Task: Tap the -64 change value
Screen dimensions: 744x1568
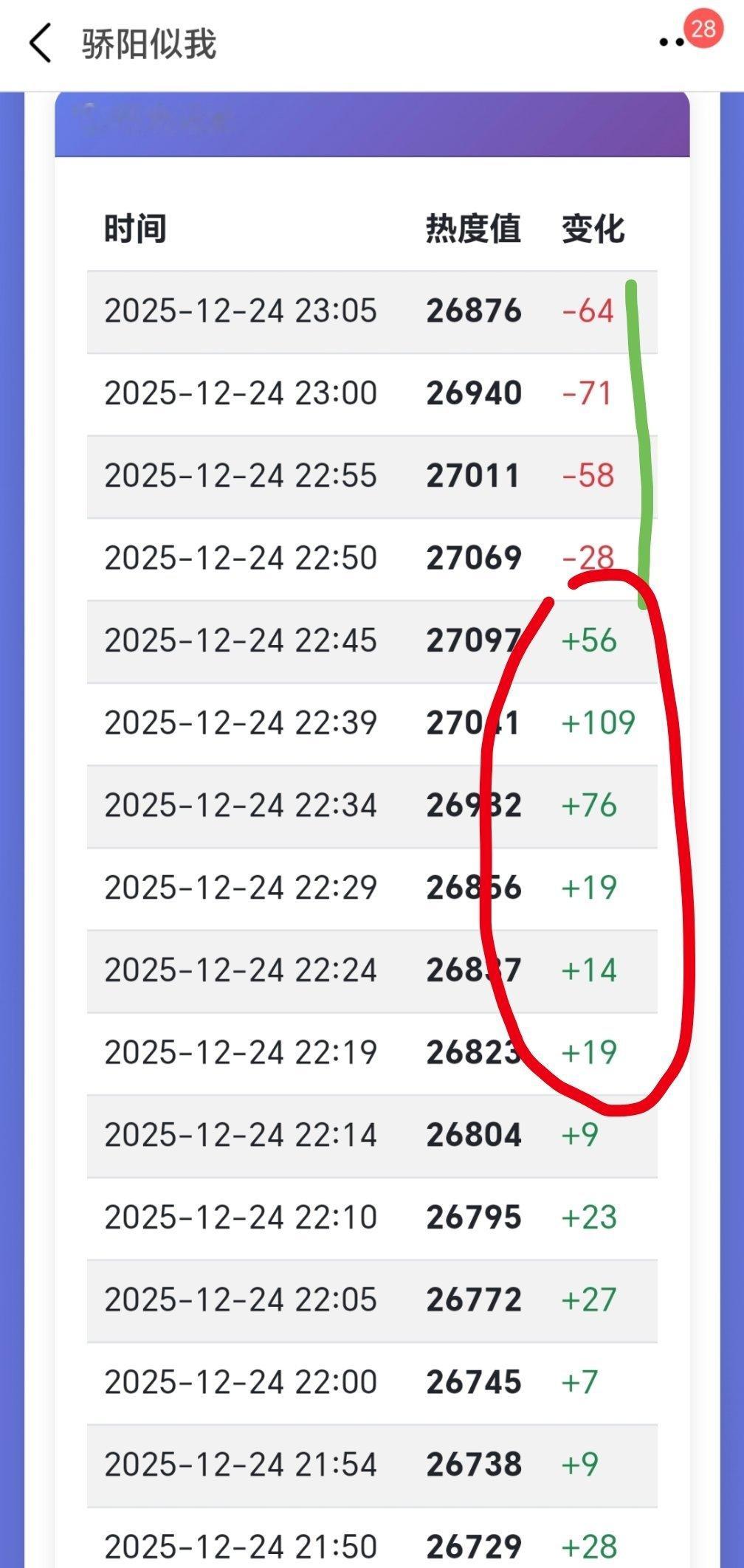Action: click(x=585, y=311)
